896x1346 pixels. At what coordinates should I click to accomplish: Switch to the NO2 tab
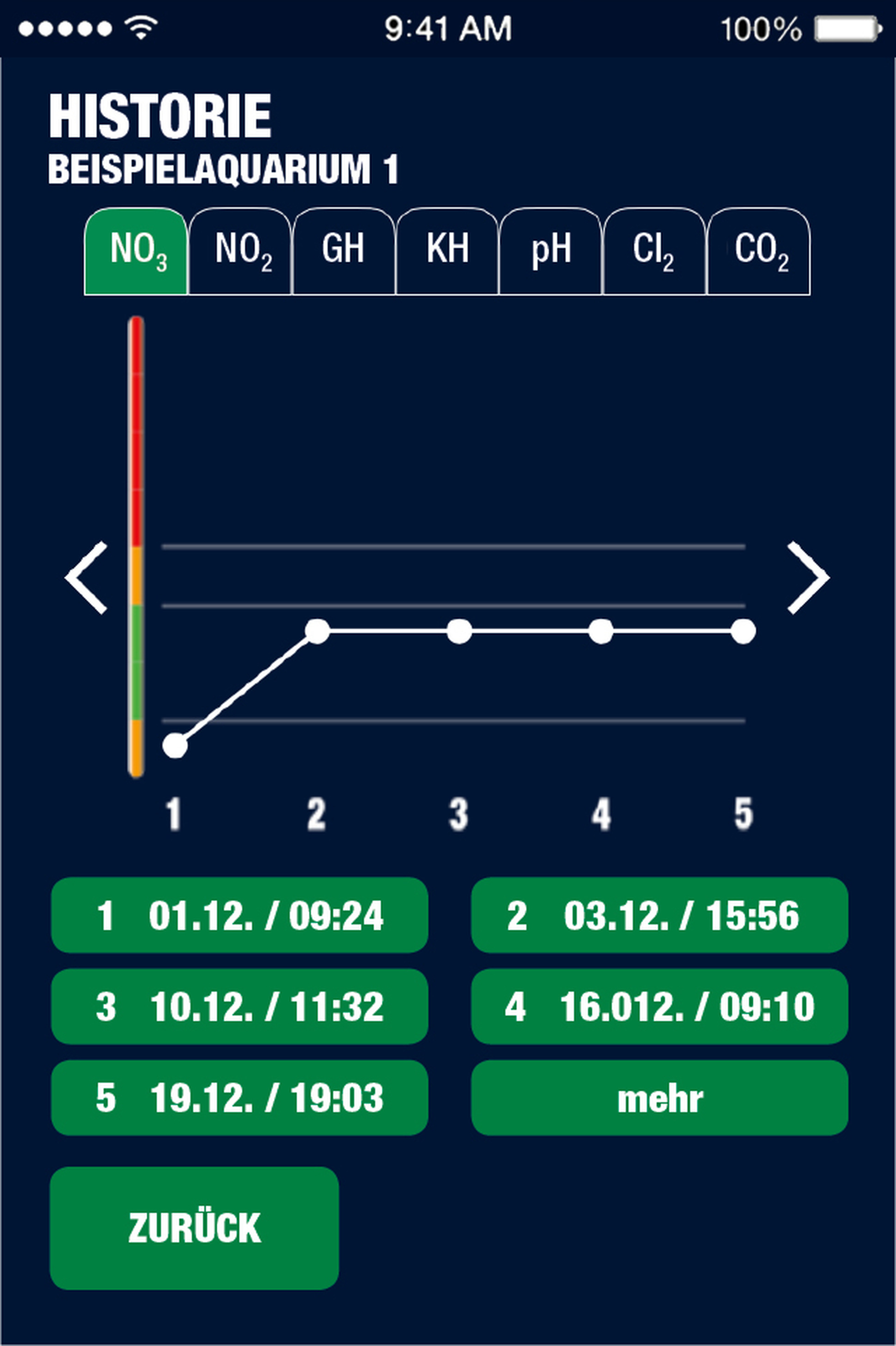click(240, 251)
